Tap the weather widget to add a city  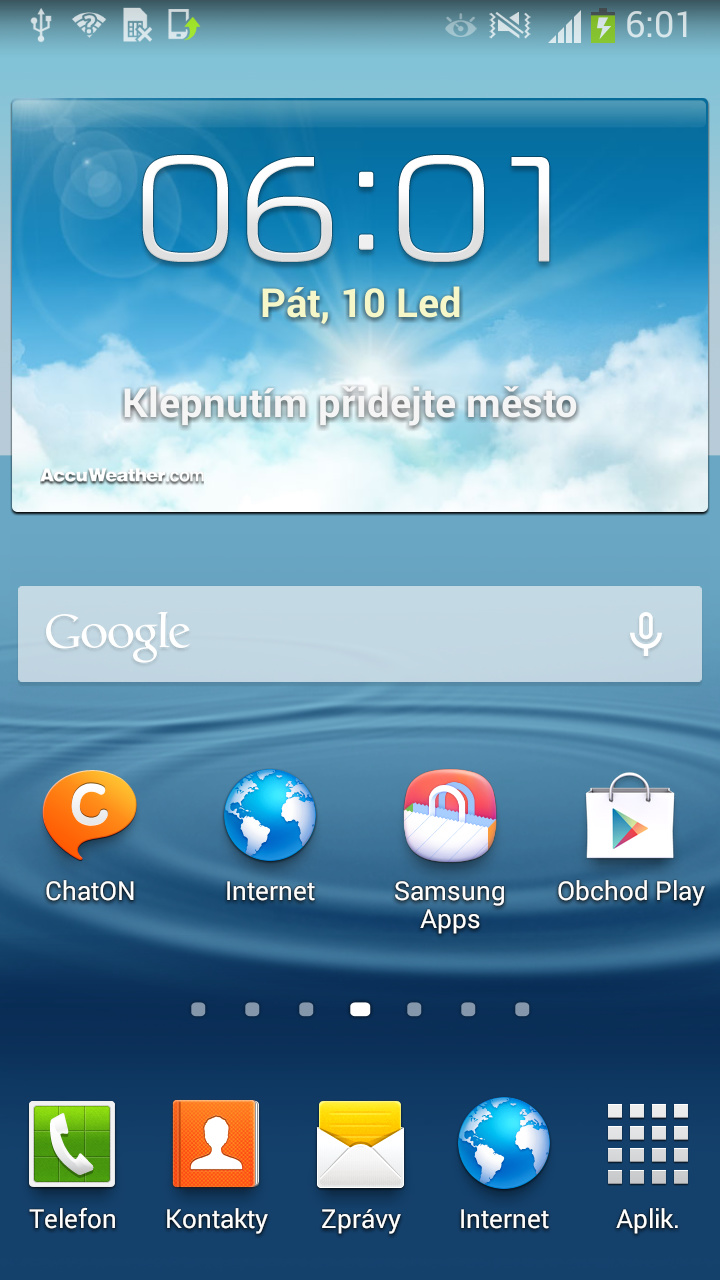(350, 404)
